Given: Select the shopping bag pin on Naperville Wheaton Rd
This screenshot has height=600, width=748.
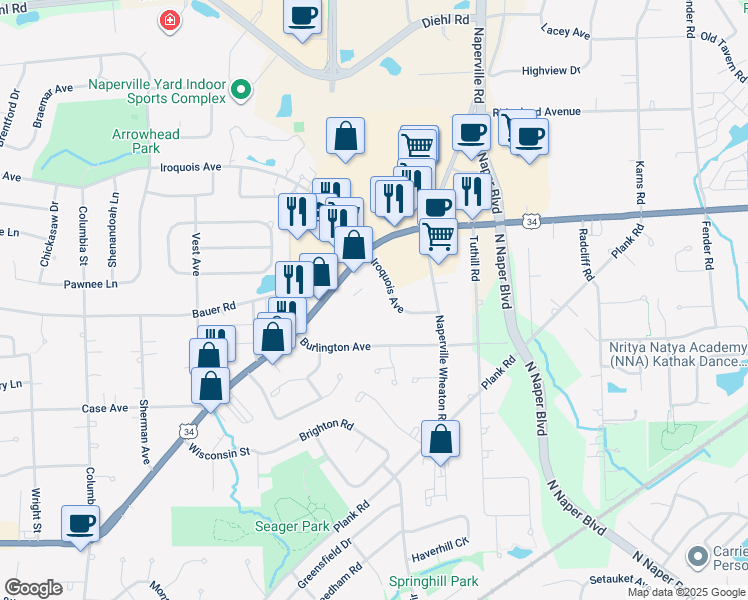Looking at the screenshot, I should click(440, 438).
